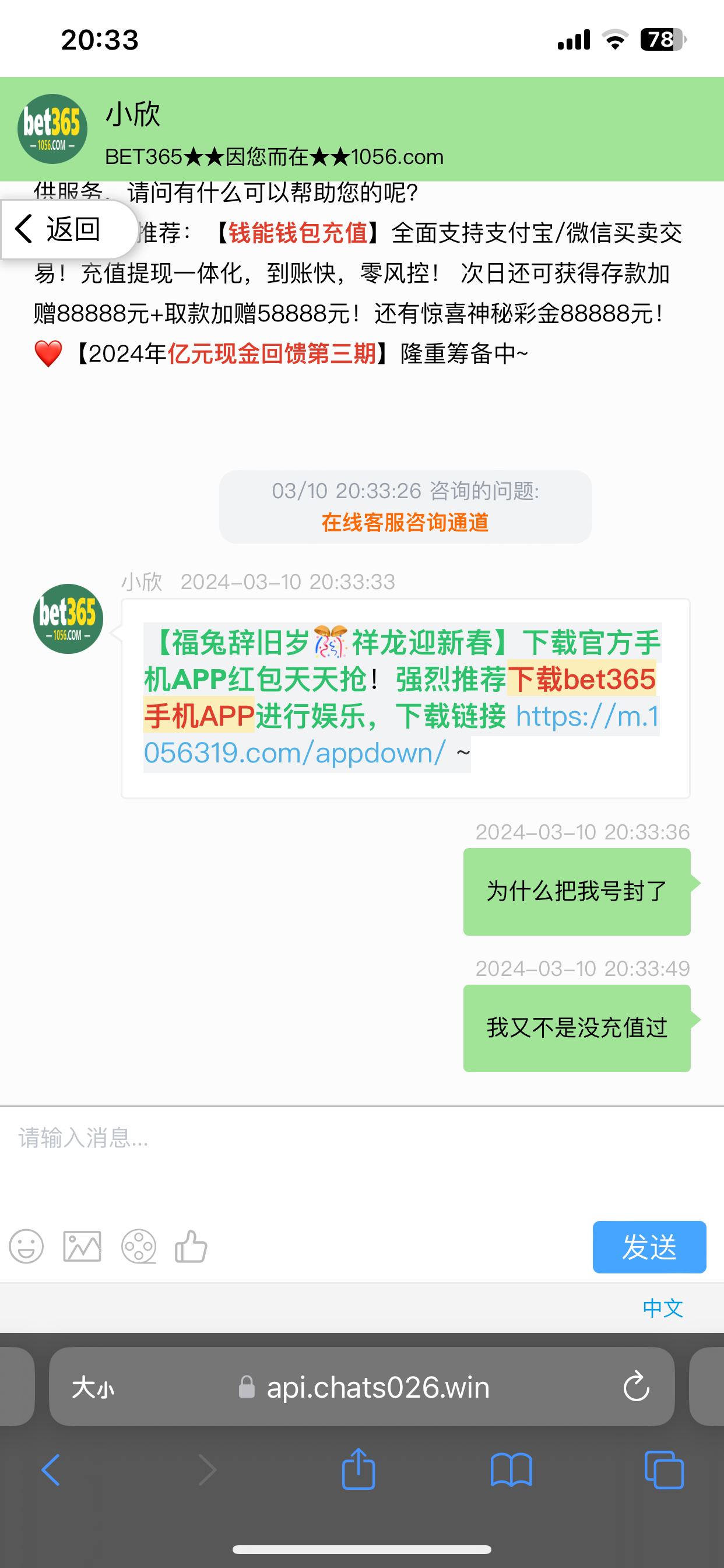
Task: Show open Safari tabs
Action: [664, 1470]
